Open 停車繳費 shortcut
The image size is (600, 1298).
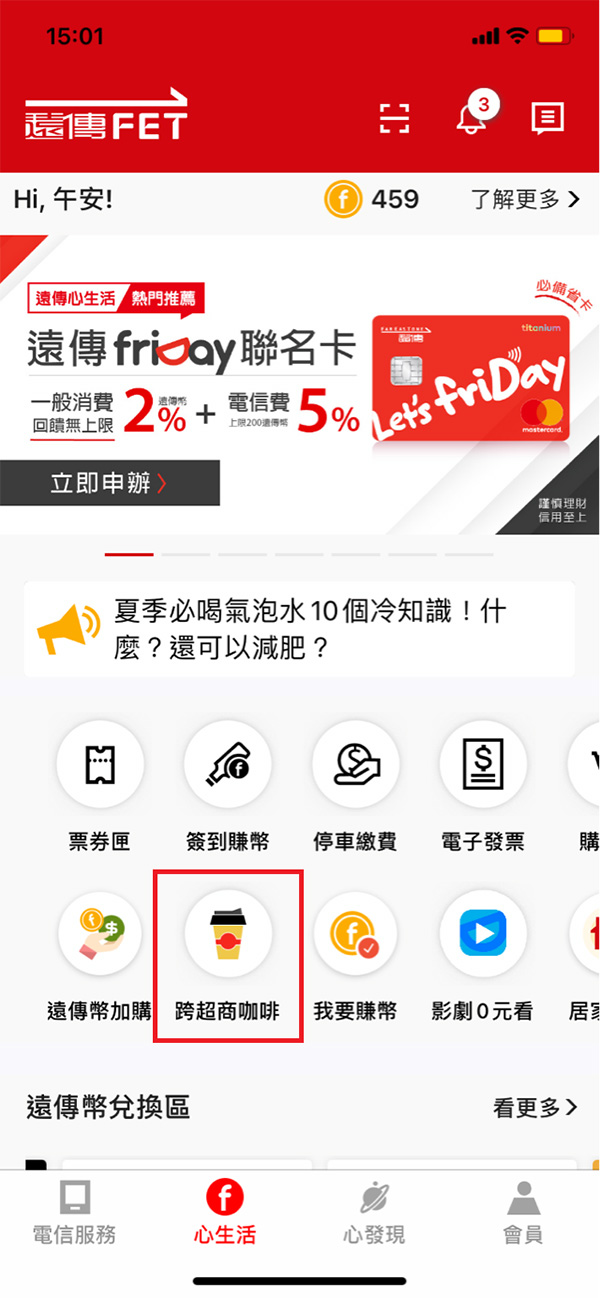pyautogui.click(x=355, y=766)
